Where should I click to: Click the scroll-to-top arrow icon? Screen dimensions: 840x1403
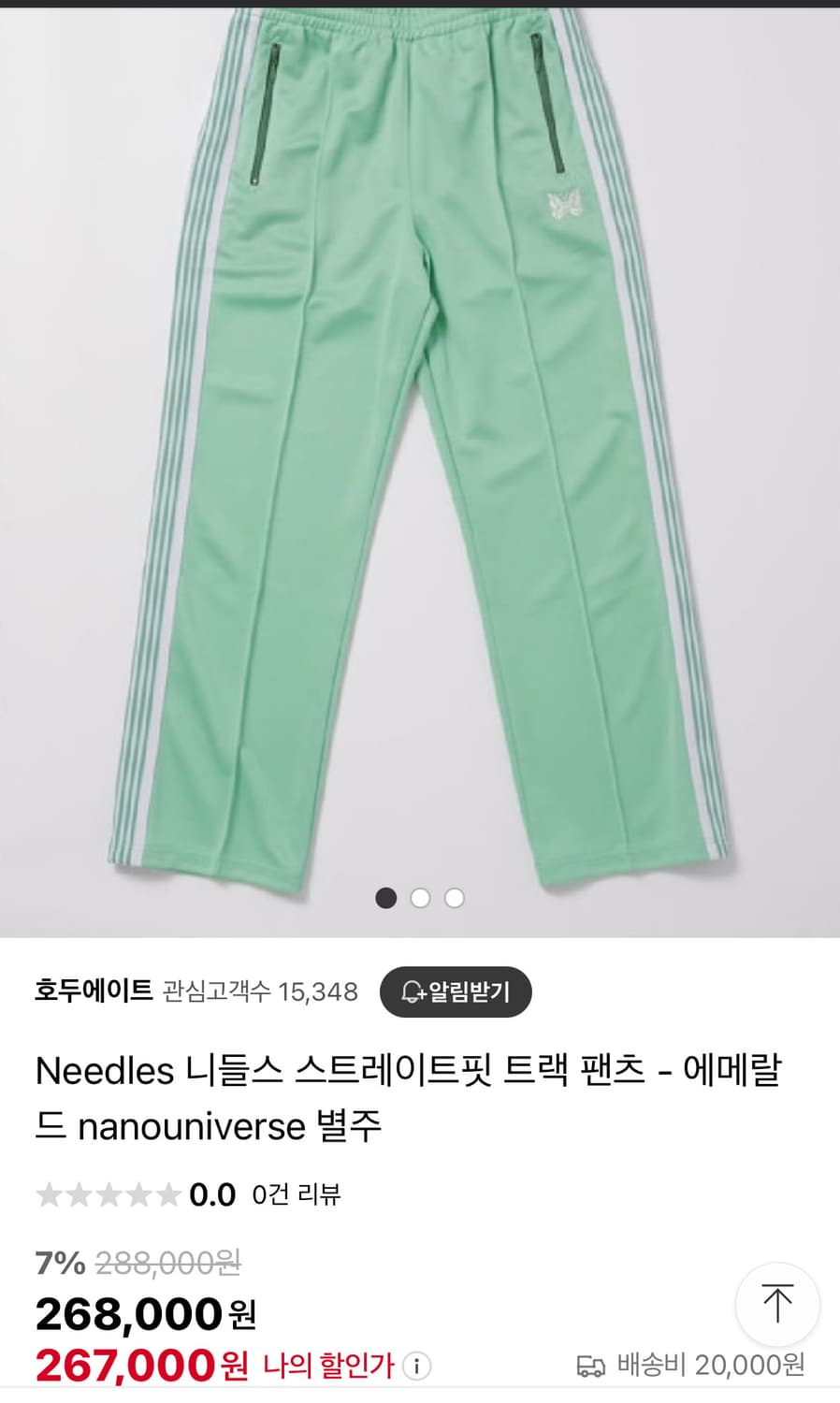[x=777, y=1303]
